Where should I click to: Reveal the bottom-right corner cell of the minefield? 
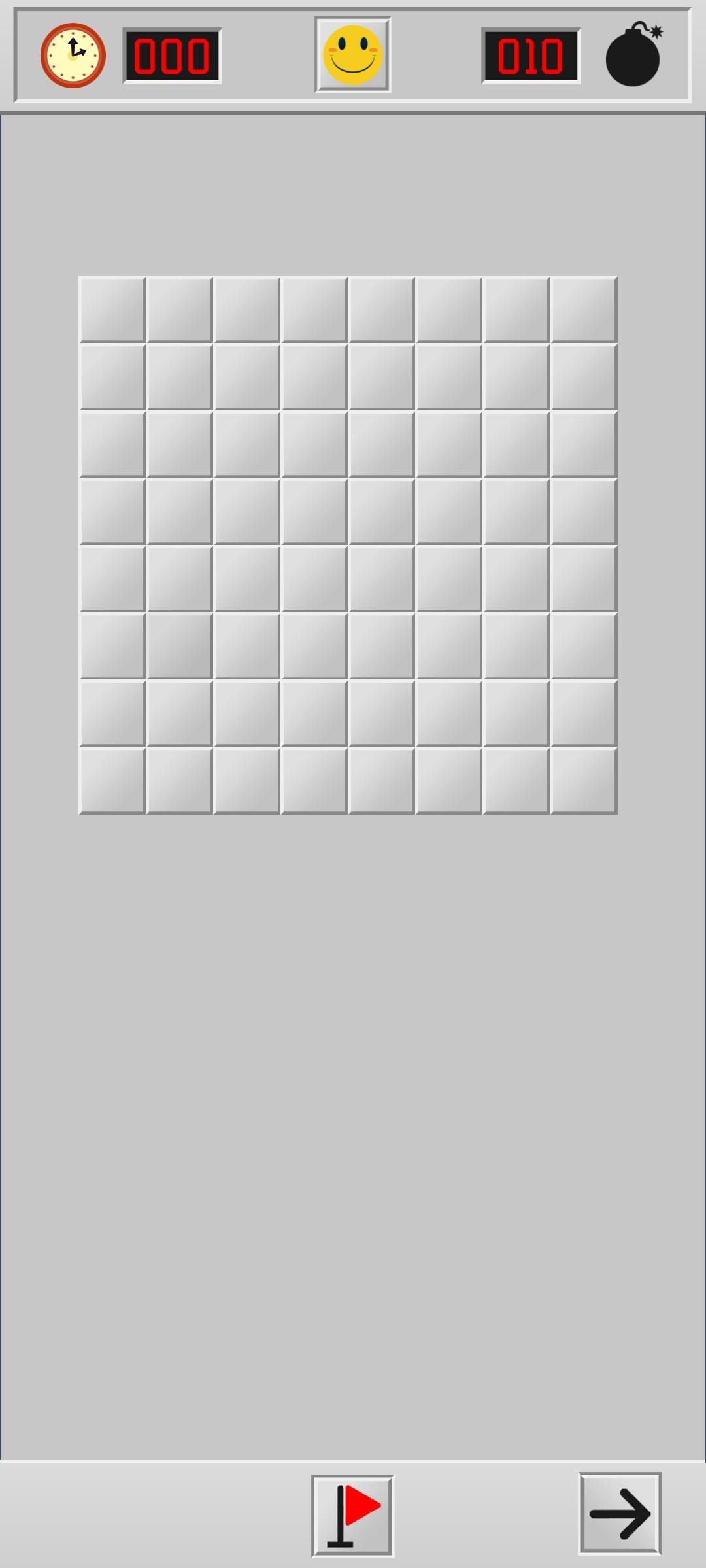[584, 781]
